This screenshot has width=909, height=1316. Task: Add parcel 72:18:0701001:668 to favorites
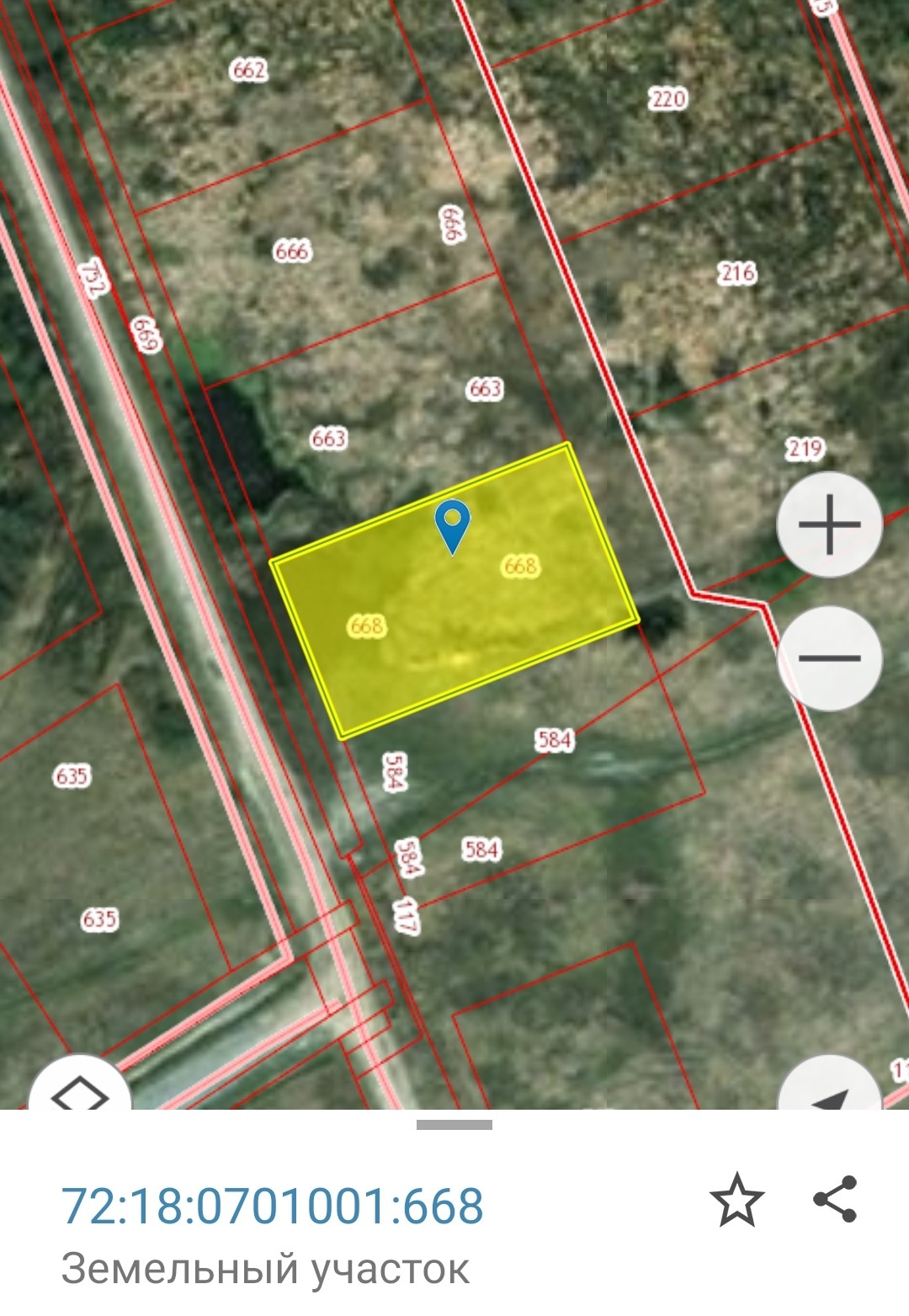[736, 1199]
